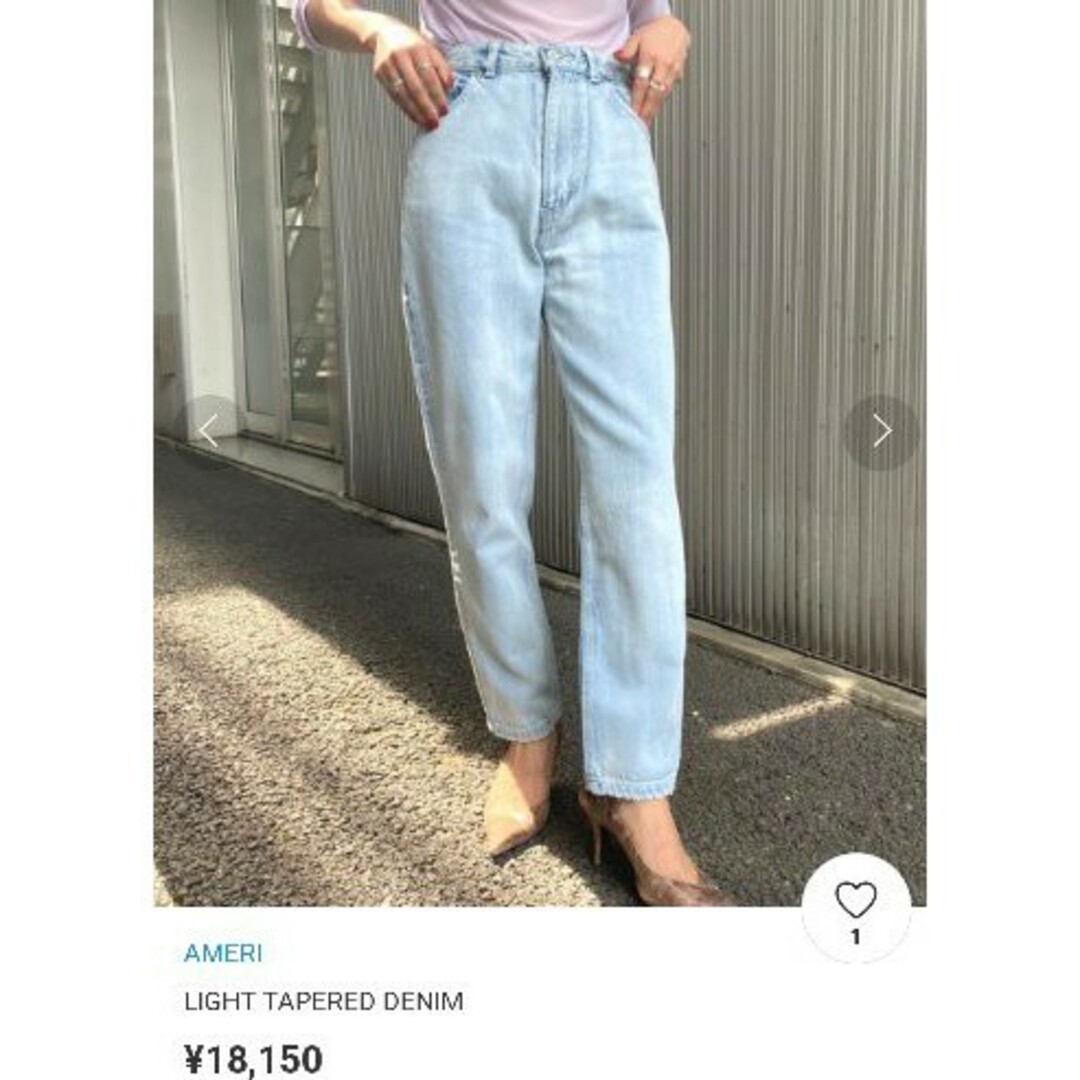Show the next product photo
Image resolution: width=1080 pixels, height=1080 pixels.
(x=881, y=432)
